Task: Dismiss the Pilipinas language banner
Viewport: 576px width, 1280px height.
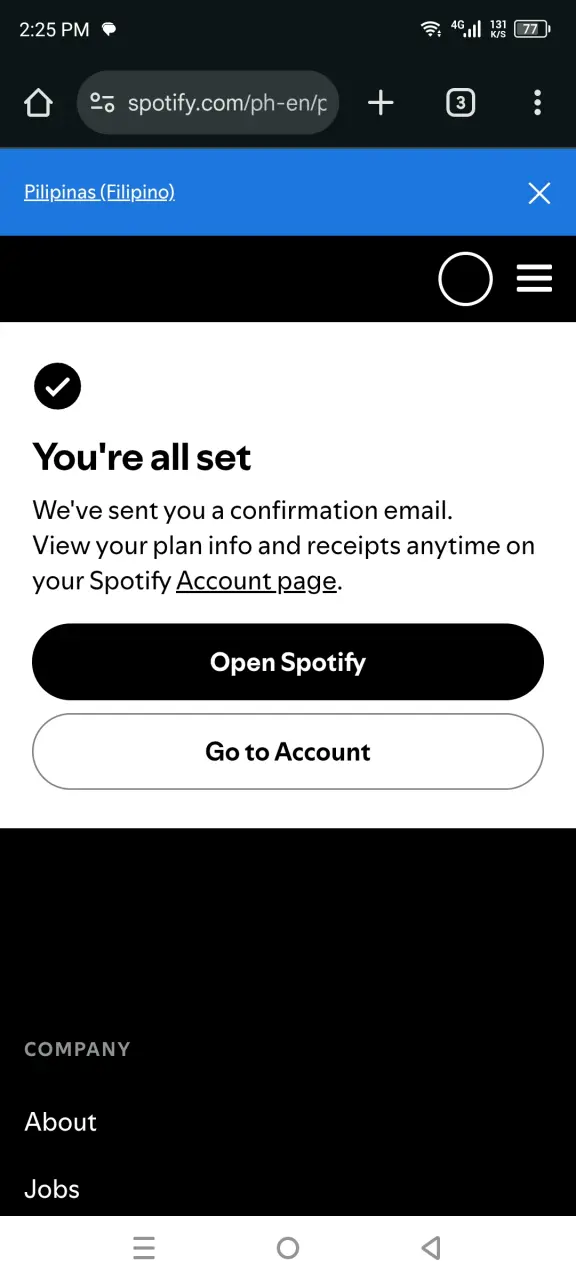Action: [539, 193]
